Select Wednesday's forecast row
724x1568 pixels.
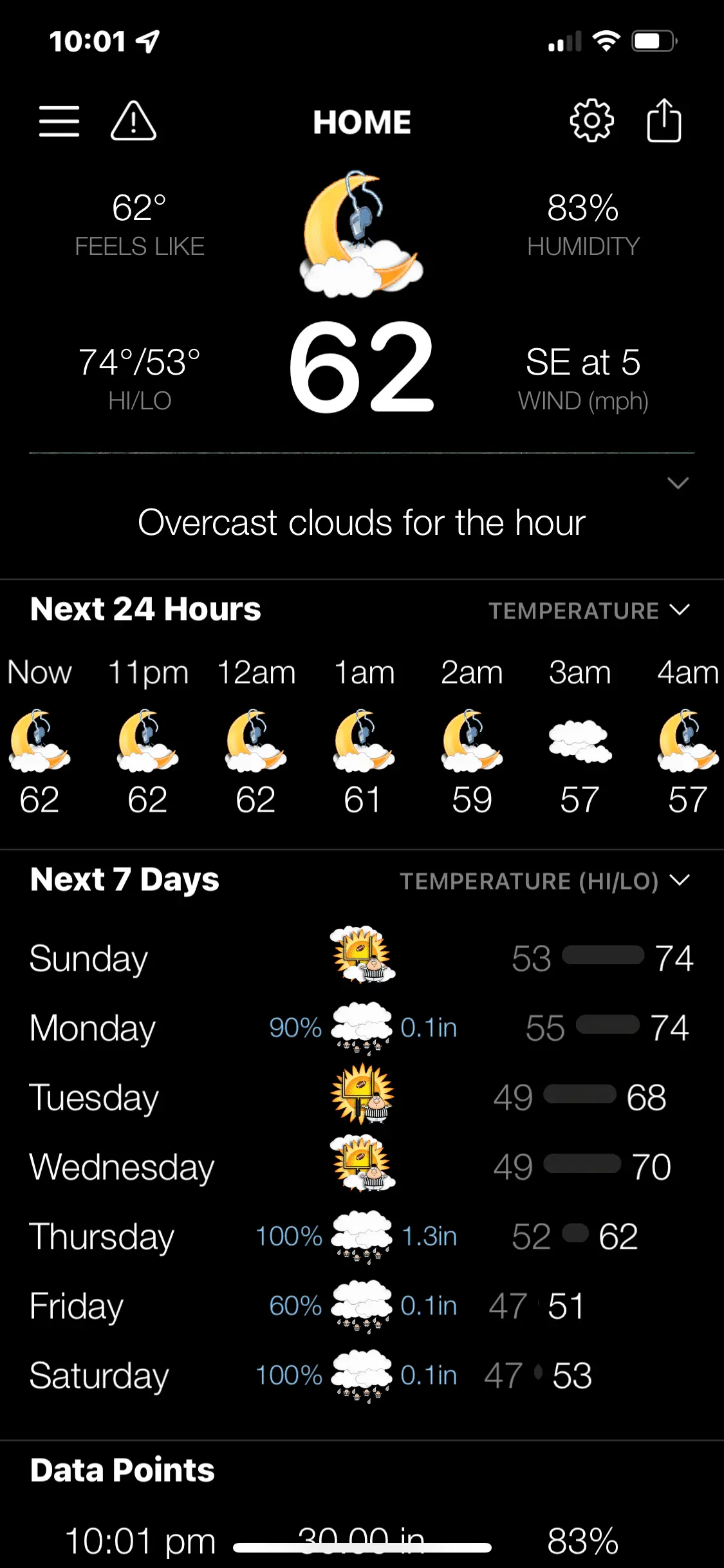click(x=362, y=1166)
